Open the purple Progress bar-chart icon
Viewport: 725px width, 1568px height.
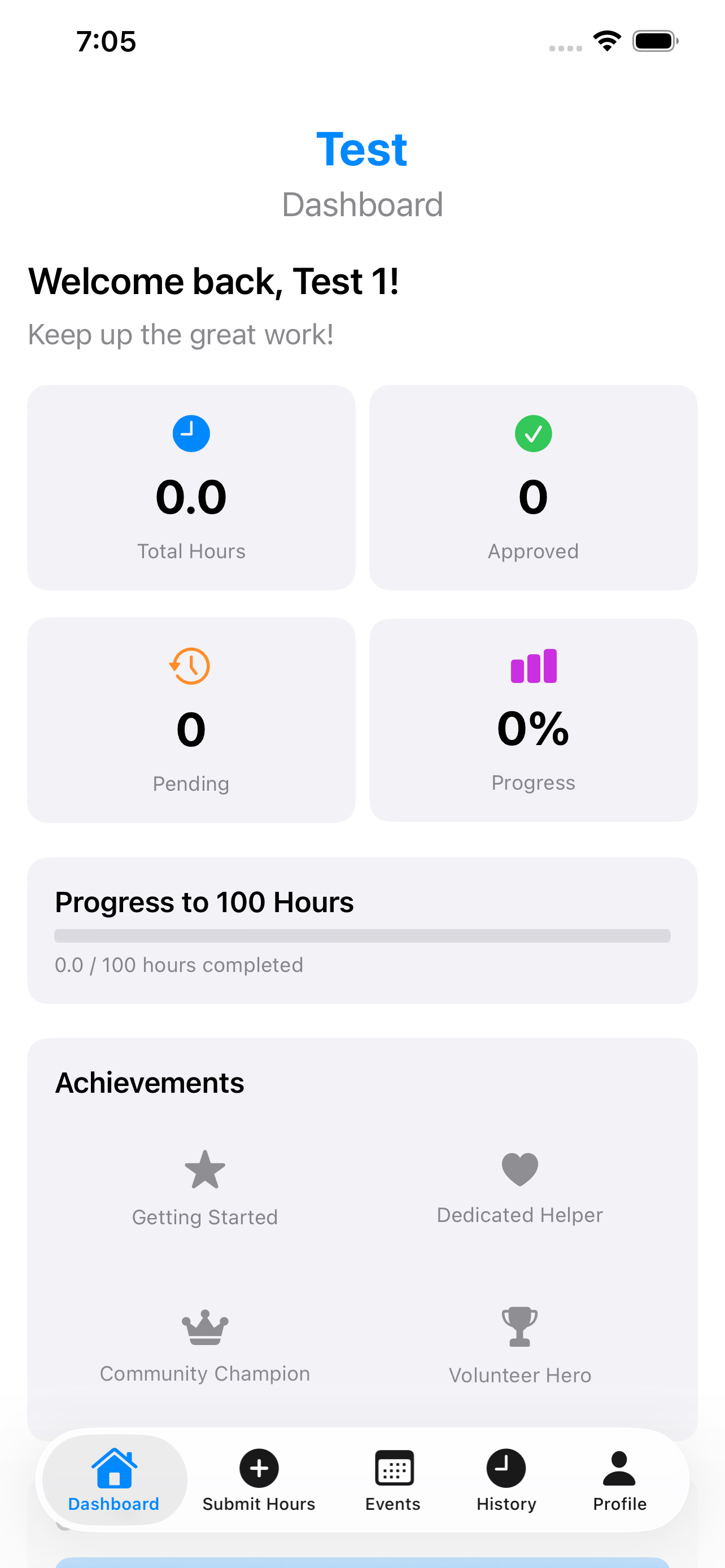tap(533, 666)
